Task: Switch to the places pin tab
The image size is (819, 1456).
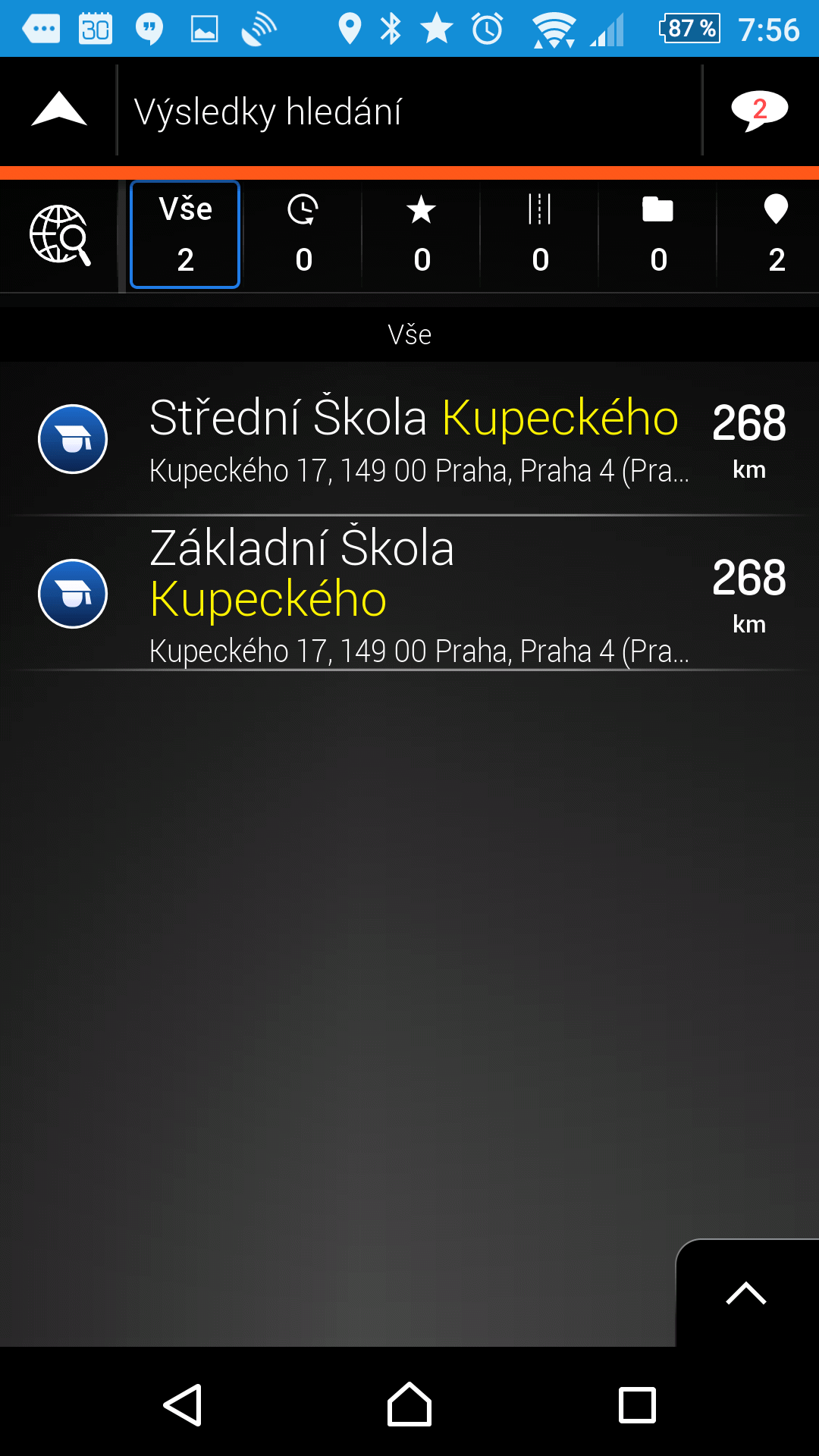Action: click(x=776, y=234)
